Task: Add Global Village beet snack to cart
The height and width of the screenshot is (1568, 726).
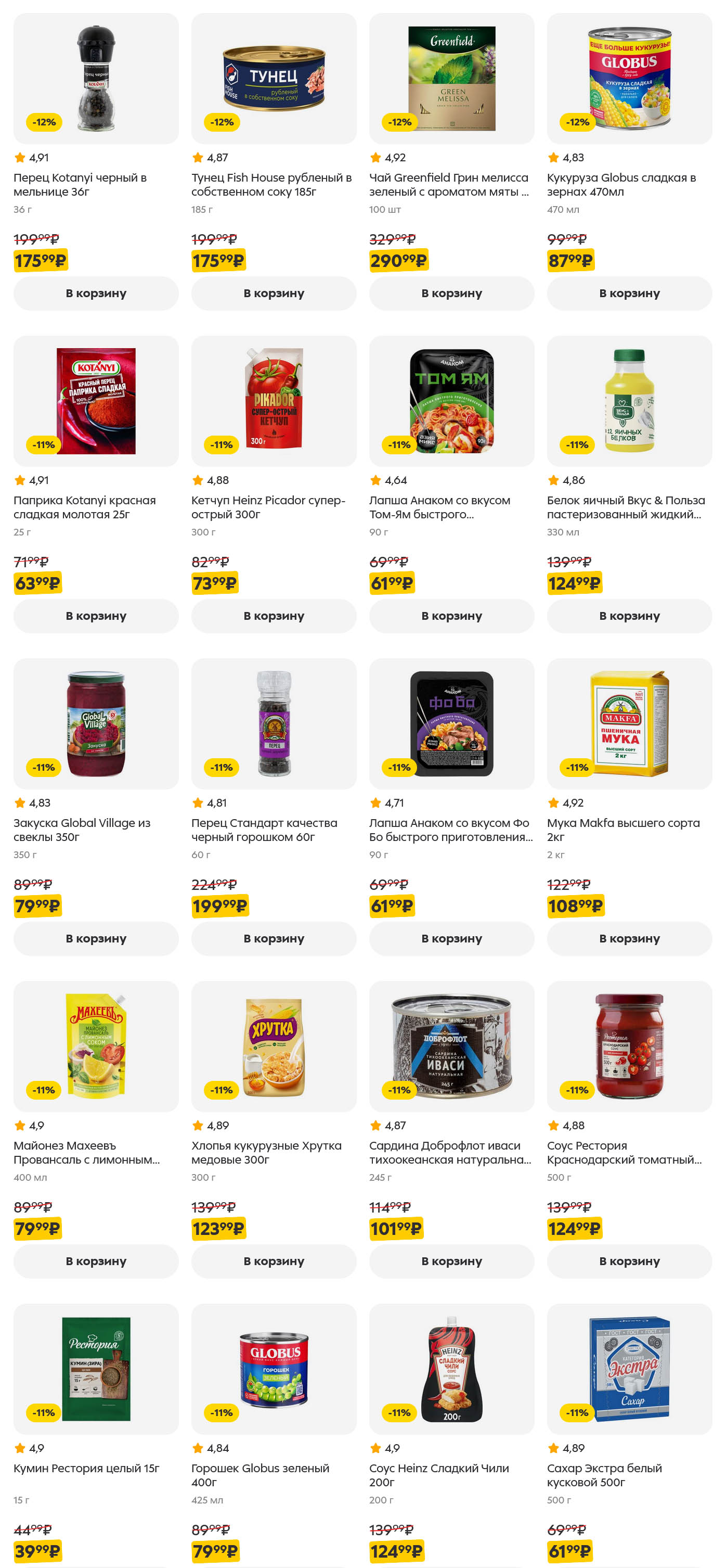Action: tap(96, 939)
